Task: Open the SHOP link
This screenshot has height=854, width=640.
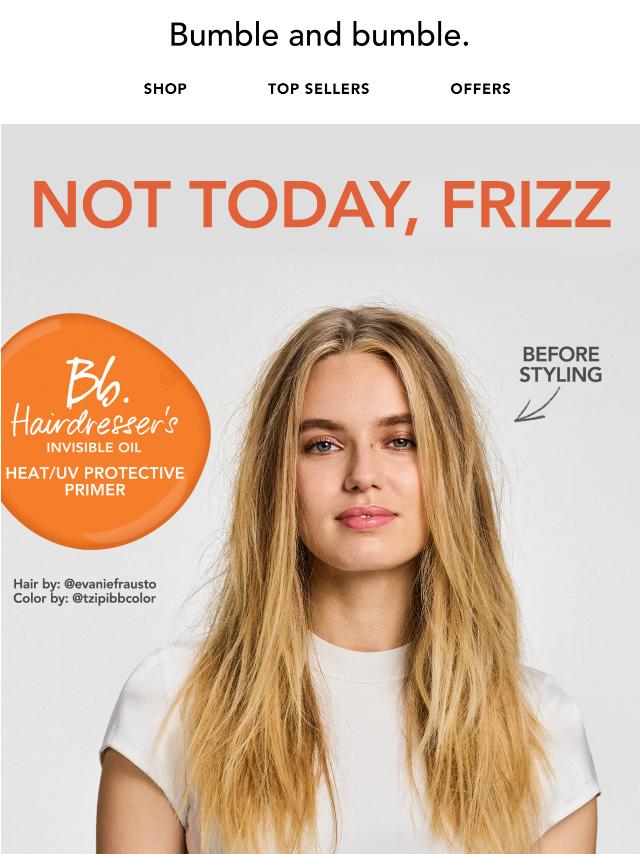Action: (x=165, y=89)
